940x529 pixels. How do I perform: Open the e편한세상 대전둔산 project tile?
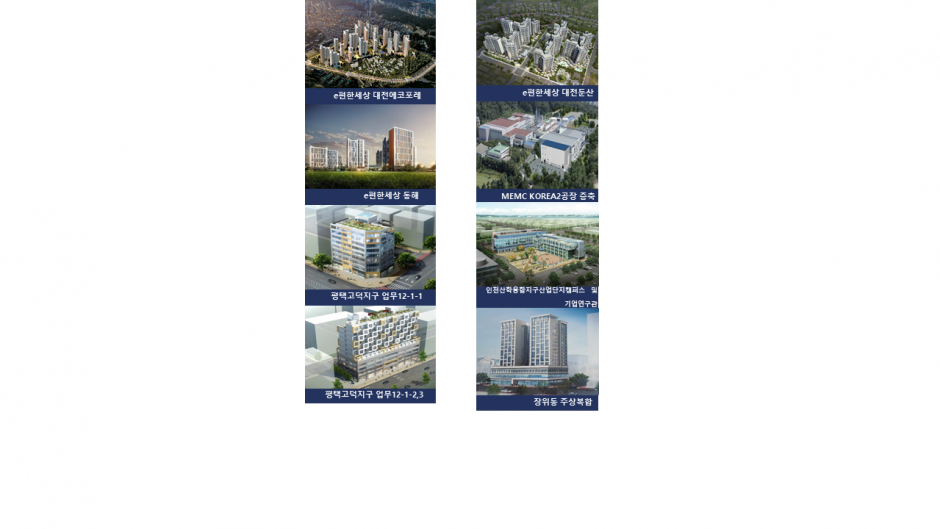[537, 50]
